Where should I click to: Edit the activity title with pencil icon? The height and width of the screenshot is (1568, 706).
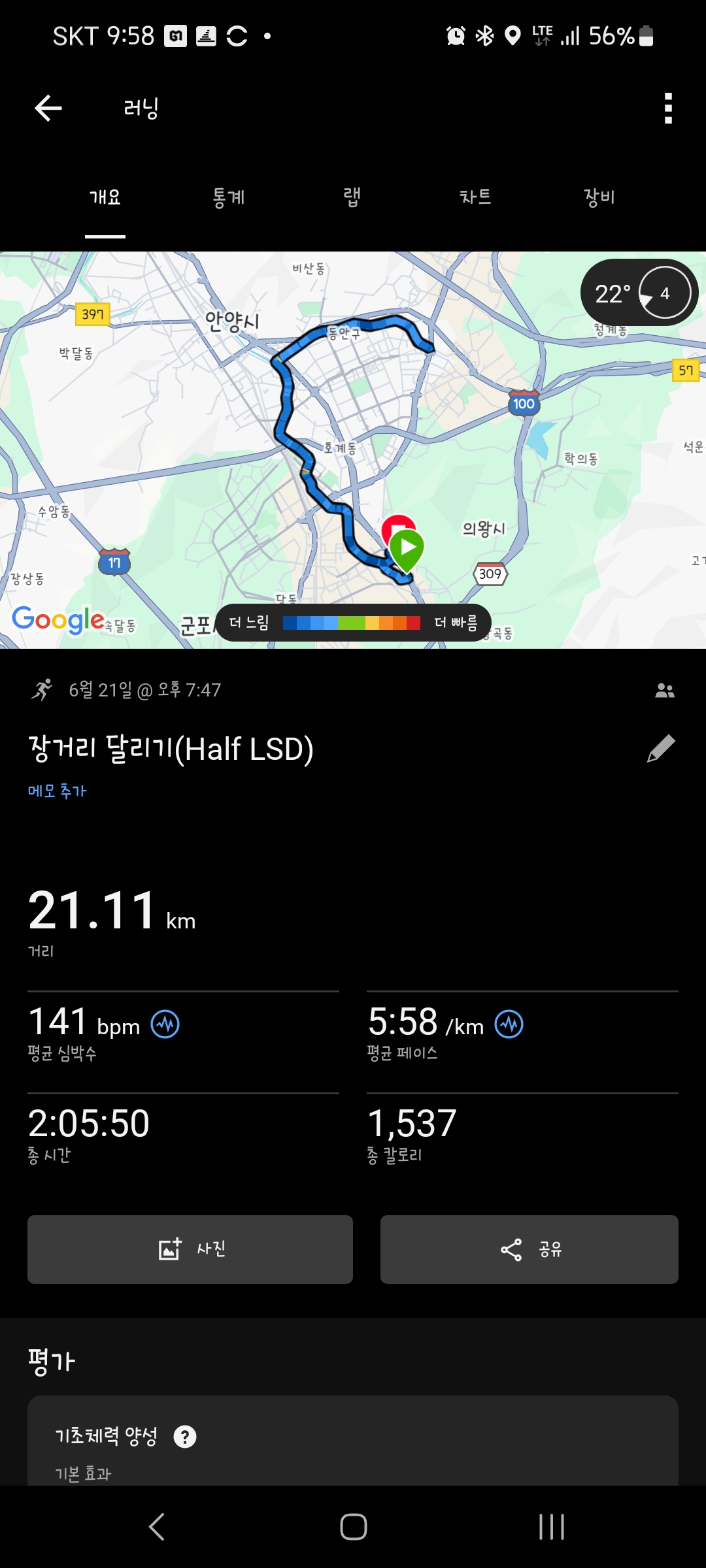point(661,749)
